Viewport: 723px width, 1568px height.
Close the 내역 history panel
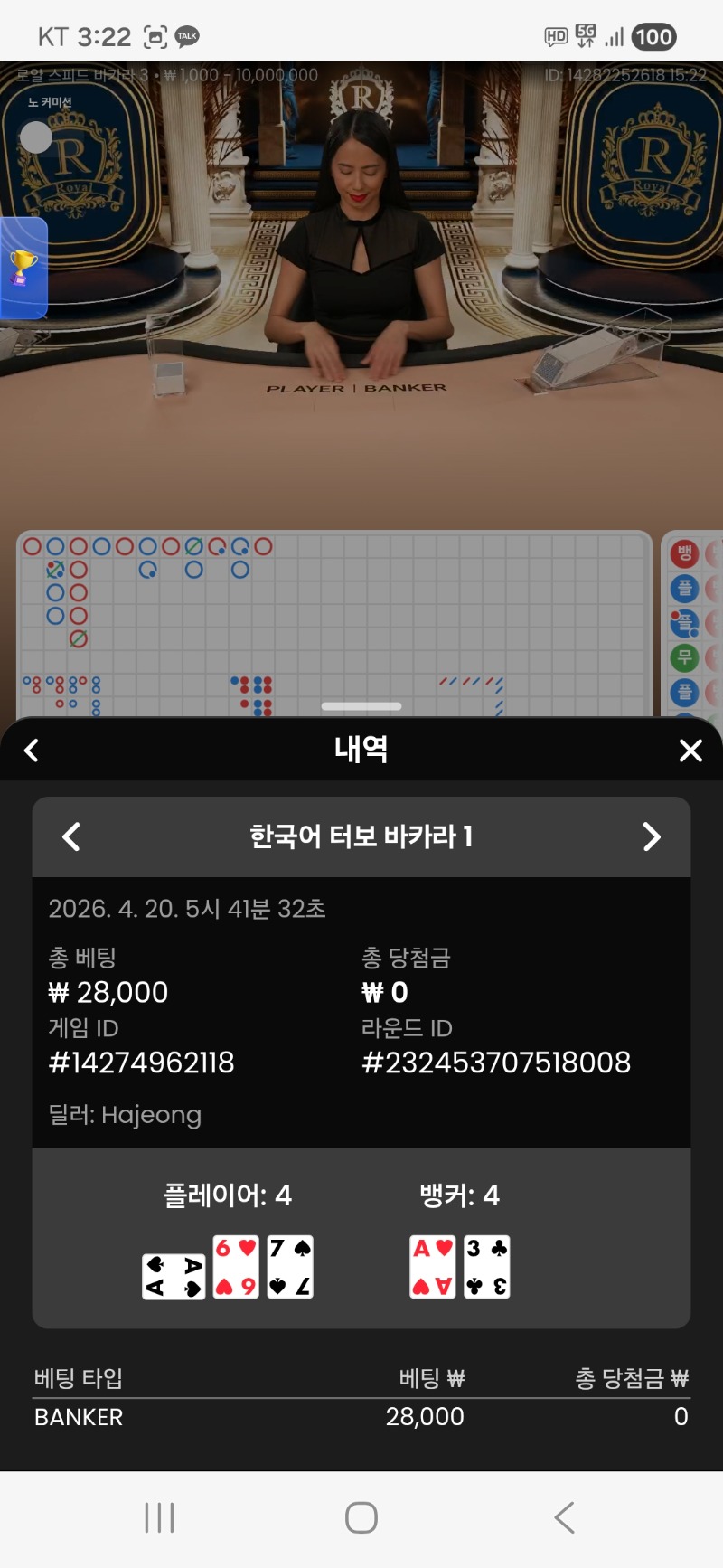pos(690,750)
